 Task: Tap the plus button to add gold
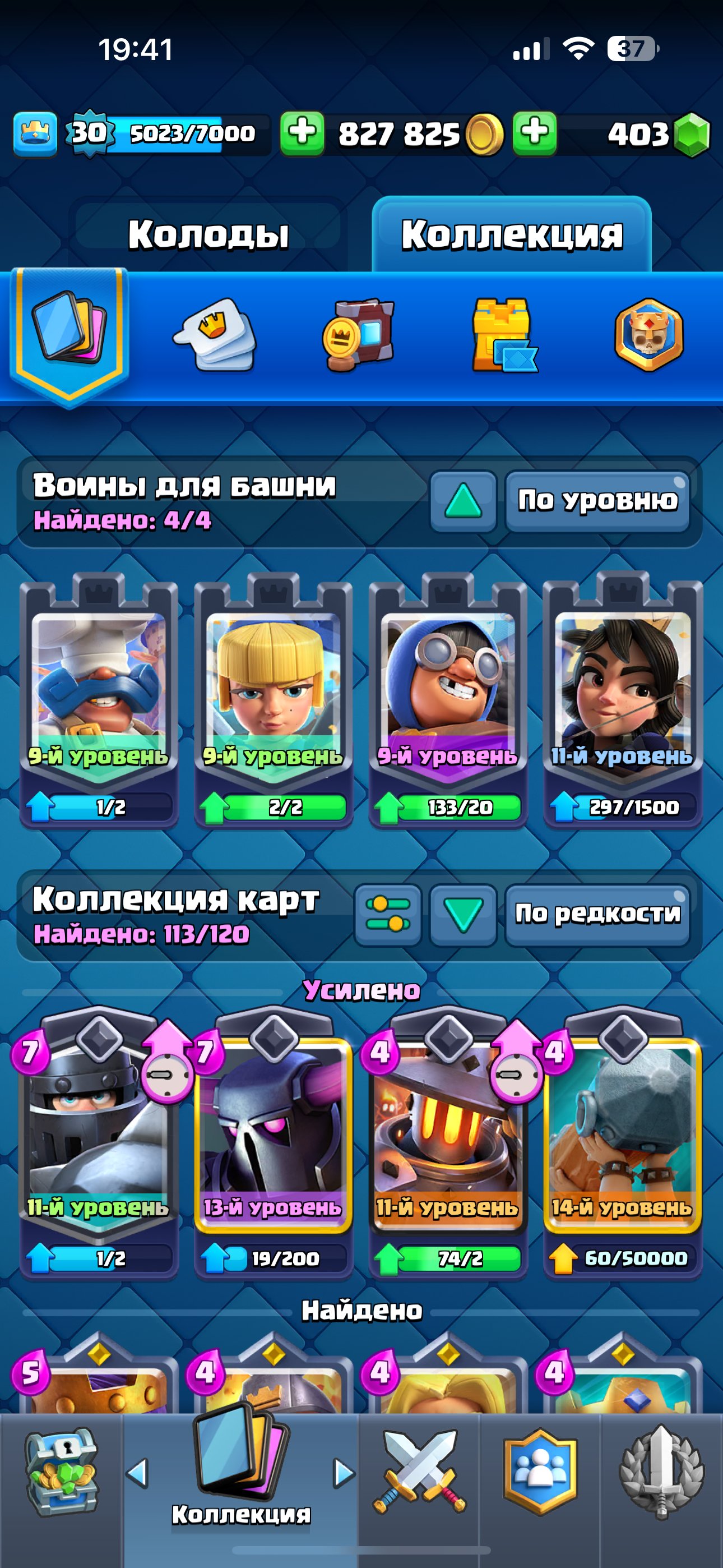[x=302, y=133]
